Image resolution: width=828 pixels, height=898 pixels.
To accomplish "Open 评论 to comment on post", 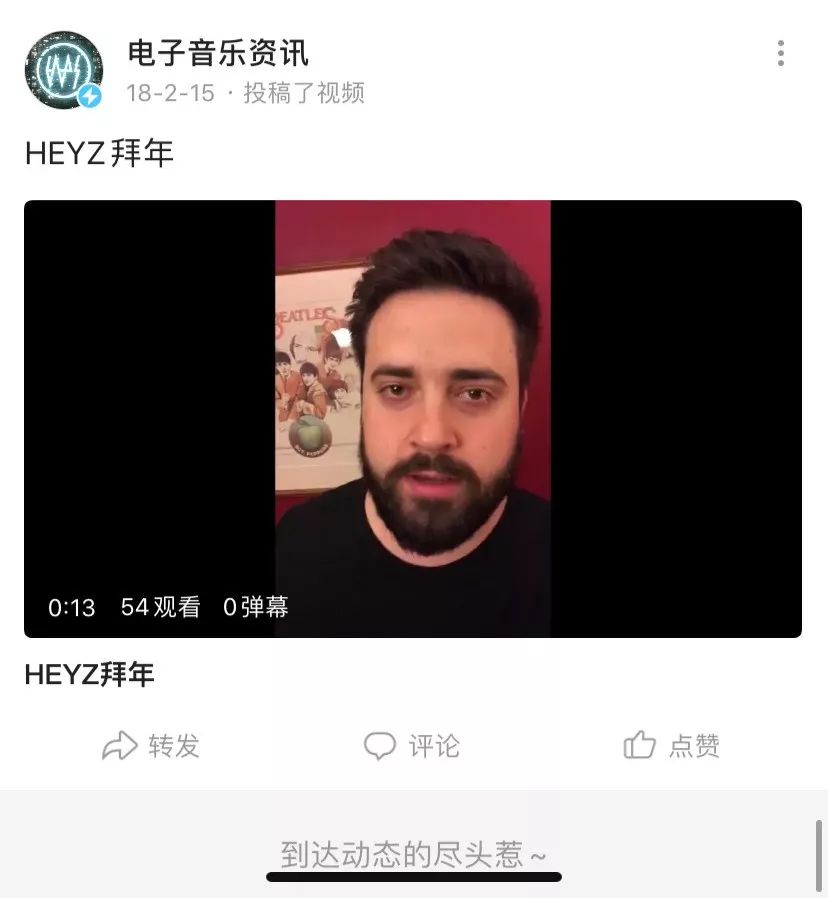I will (x=412, y=746).
